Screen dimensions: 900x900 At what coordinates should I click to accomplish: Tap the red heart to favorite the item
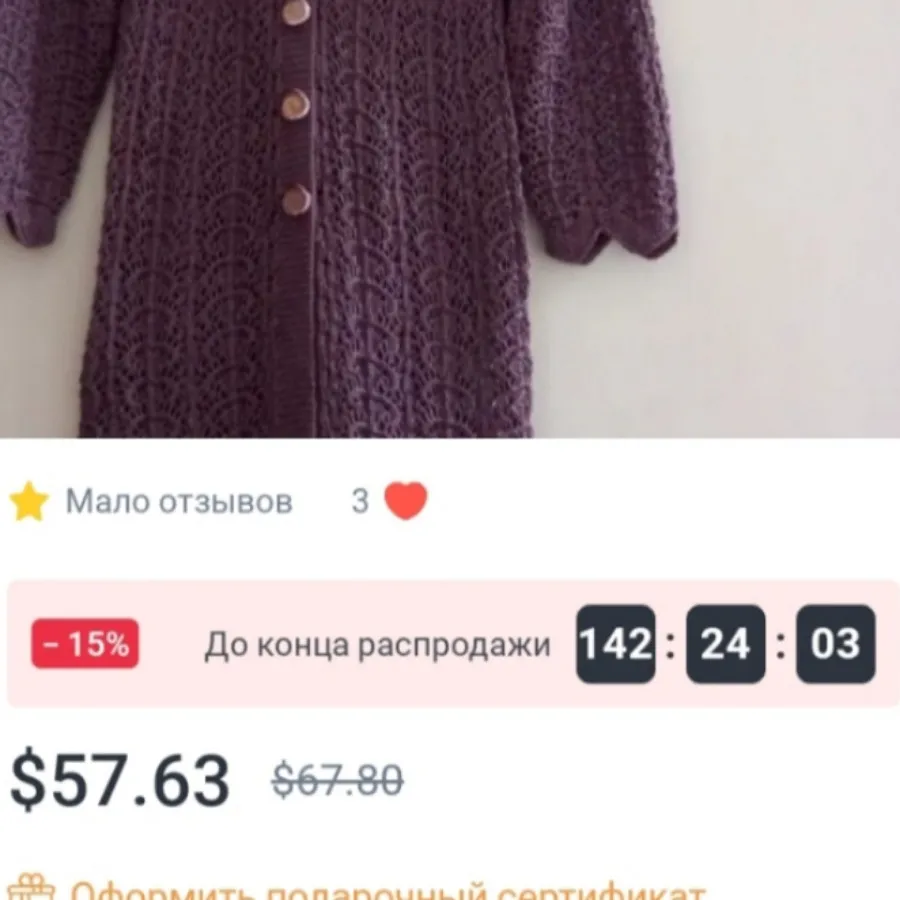pos(406,501)
